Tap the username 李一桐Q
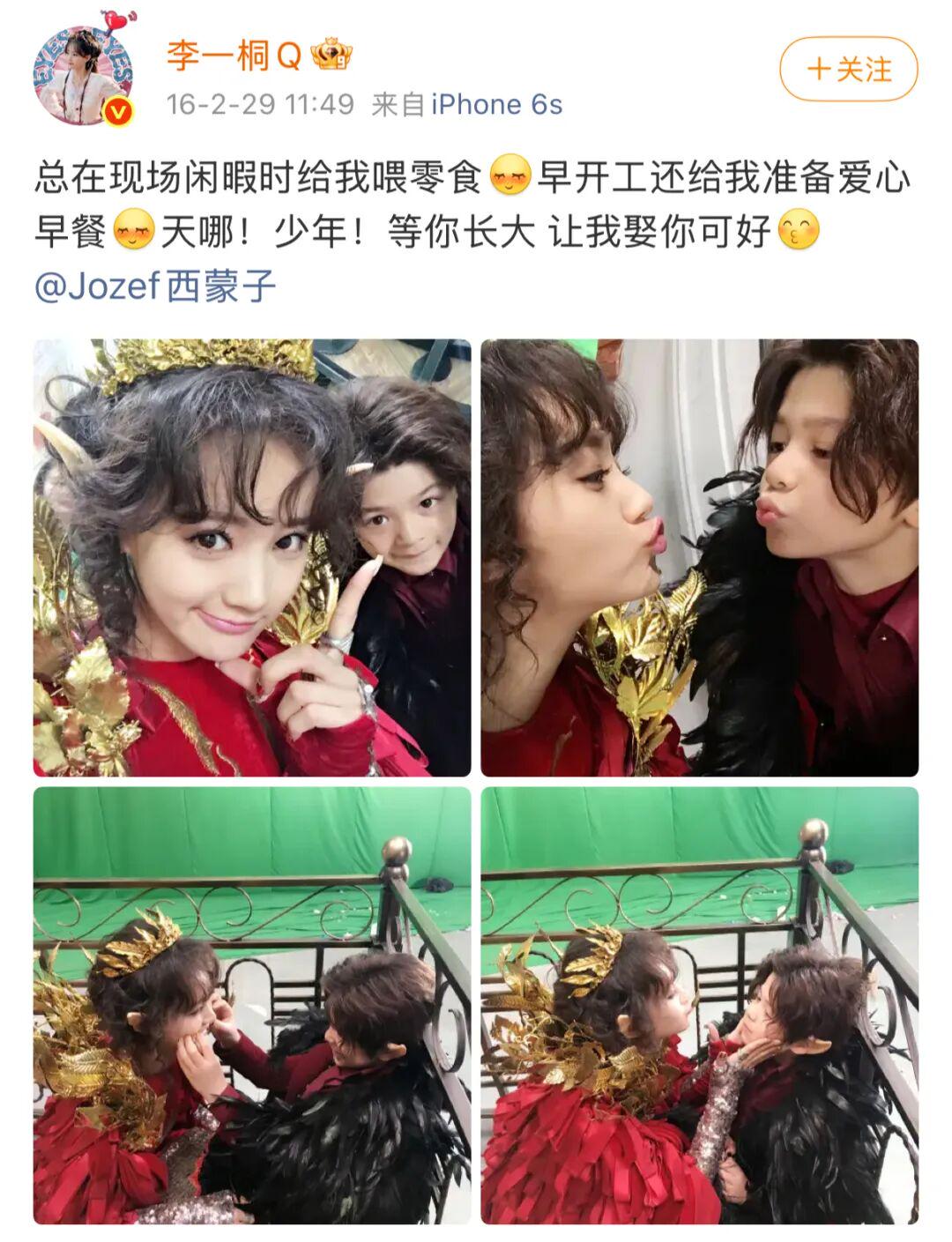 point(234,56)
